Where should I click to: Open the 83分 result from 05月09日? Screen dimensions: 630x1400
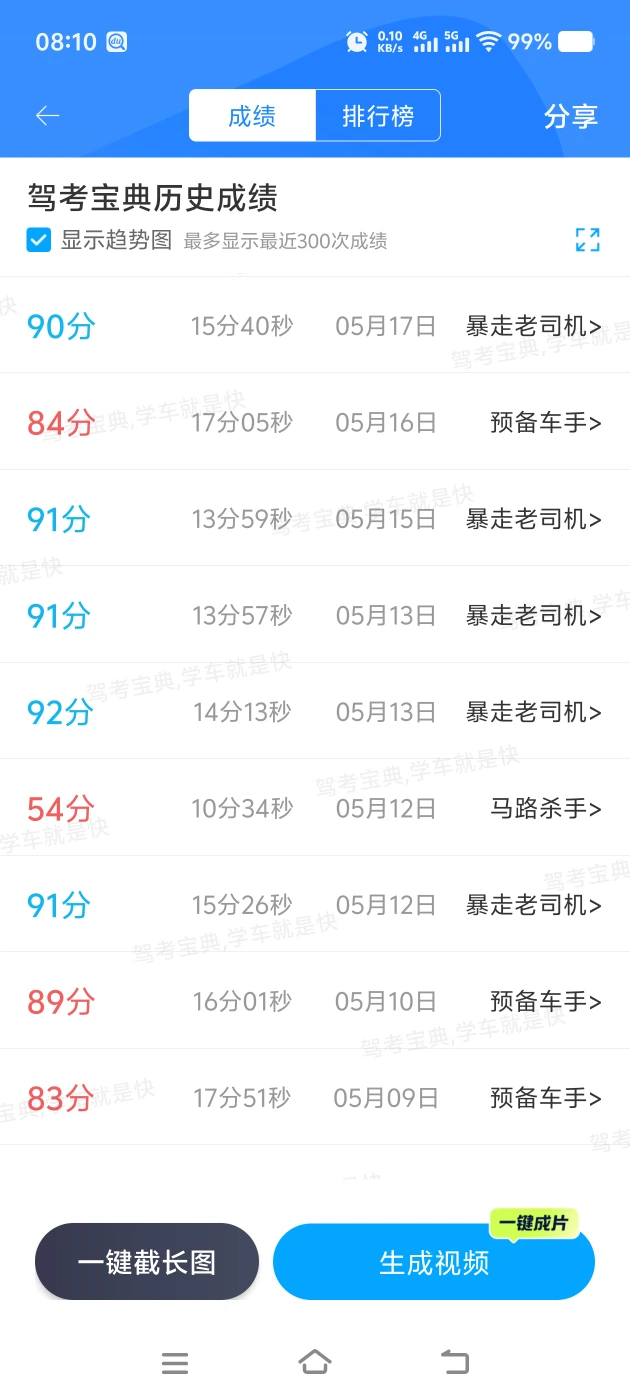(x=315, y=1097)
